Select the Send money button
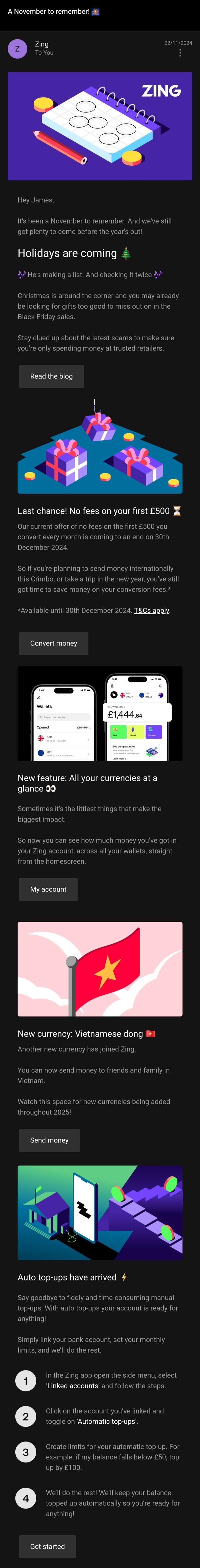Screen dimensions: 200x1568 49,1140
